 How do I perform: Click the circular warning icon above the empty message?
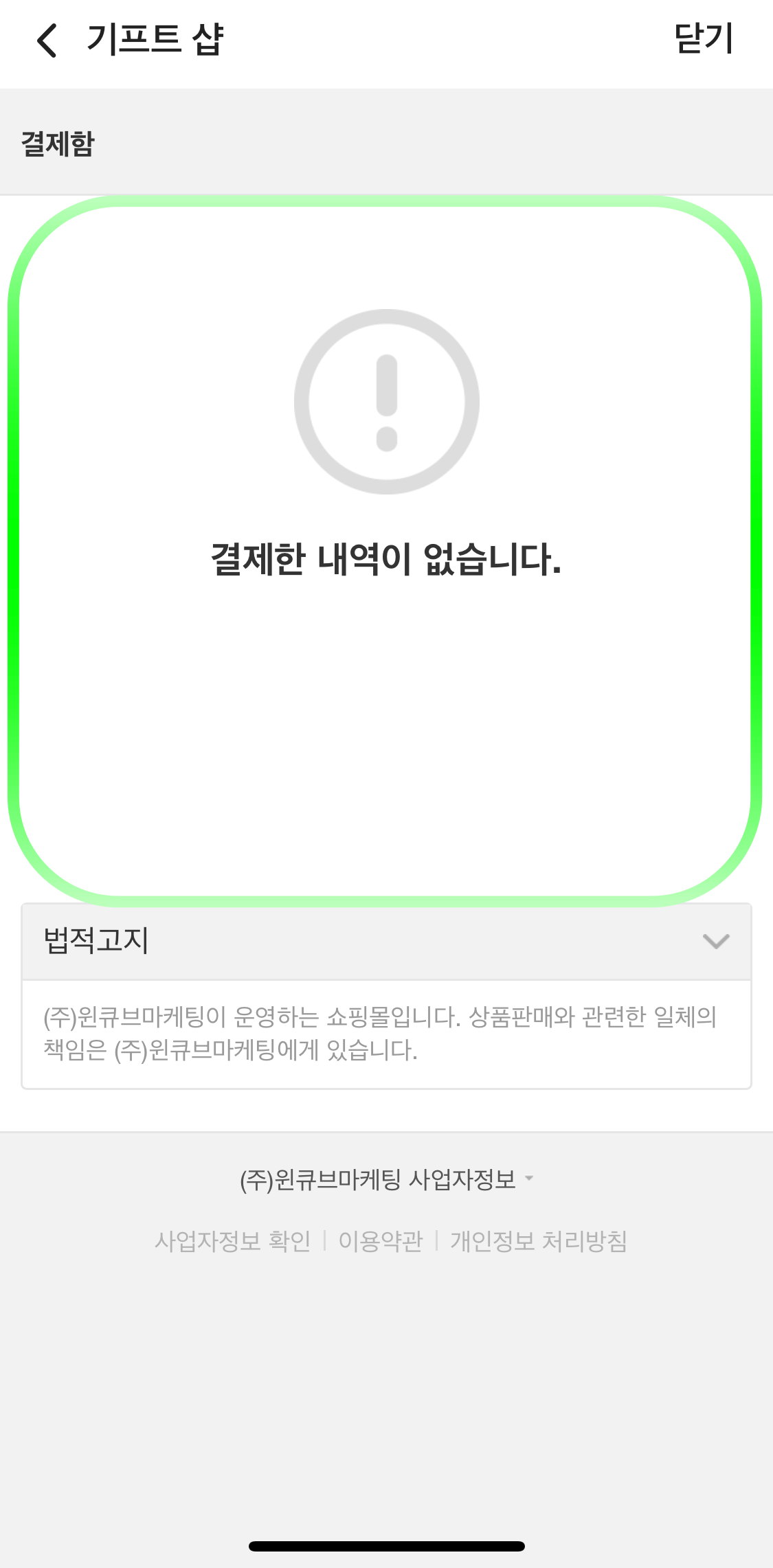[x=387, y=402]
